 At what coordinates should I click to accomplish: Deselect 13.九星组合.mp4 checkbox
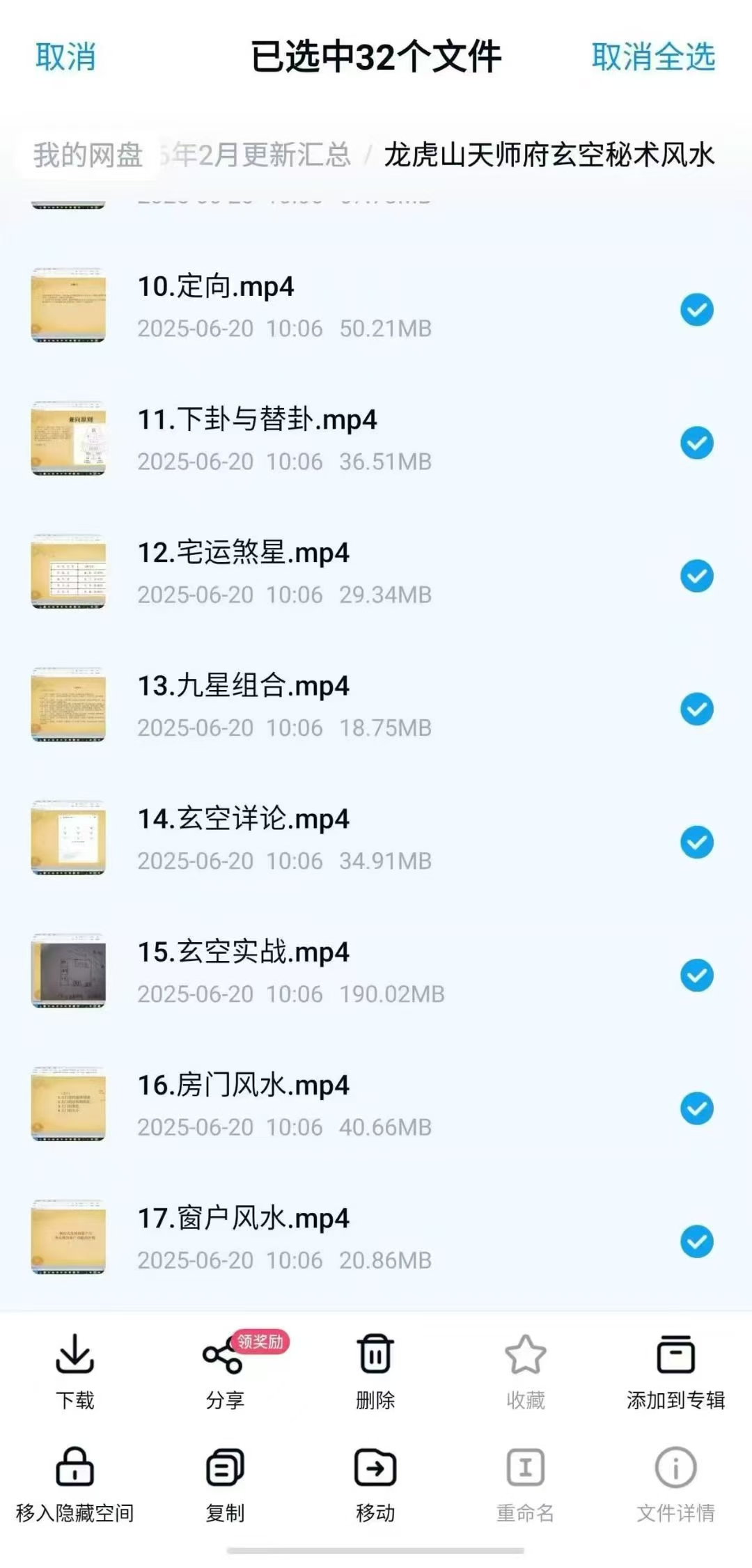point(696,709)
